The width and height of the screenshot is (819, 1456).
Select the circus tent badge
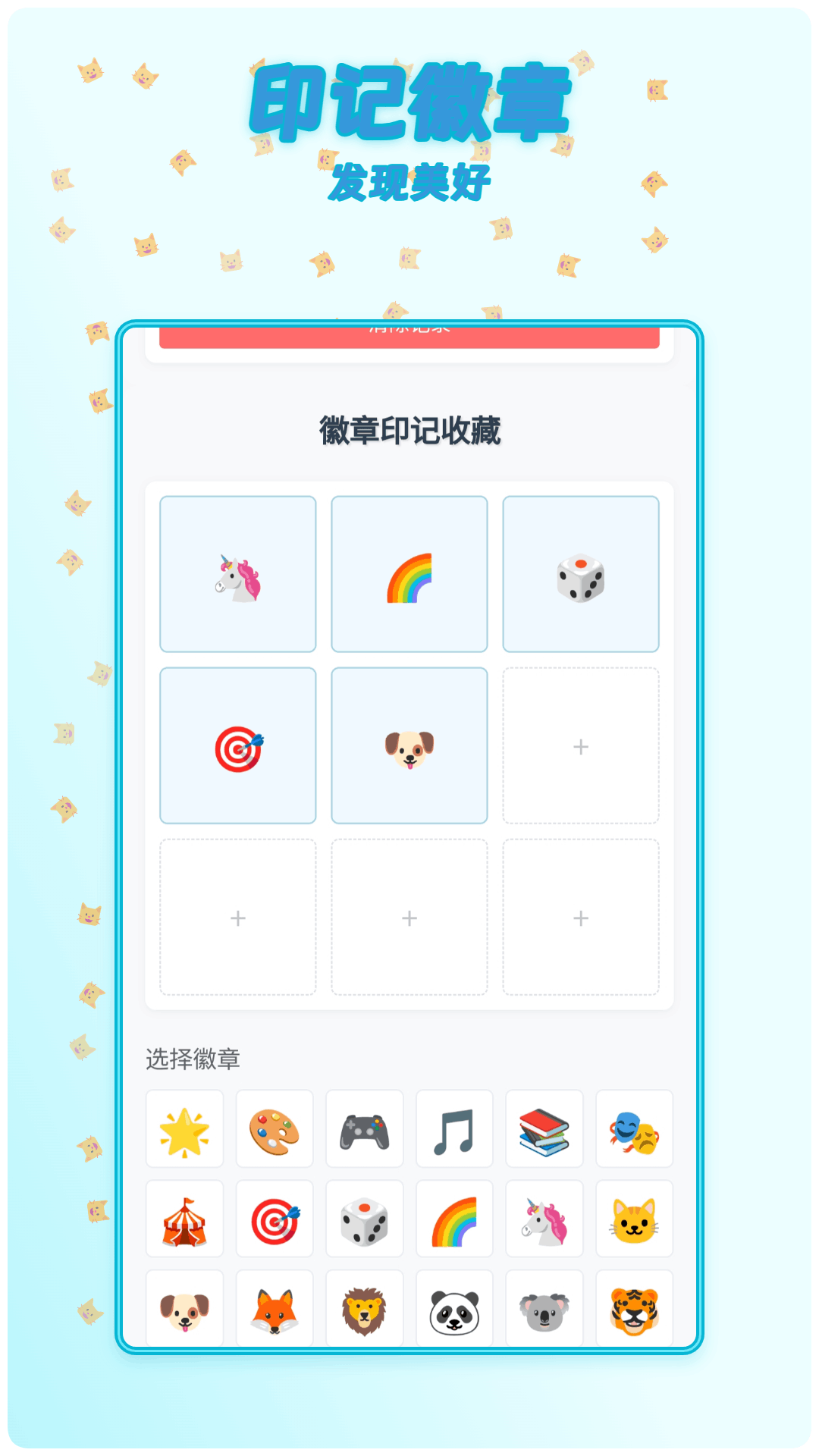pos(184,1219)
